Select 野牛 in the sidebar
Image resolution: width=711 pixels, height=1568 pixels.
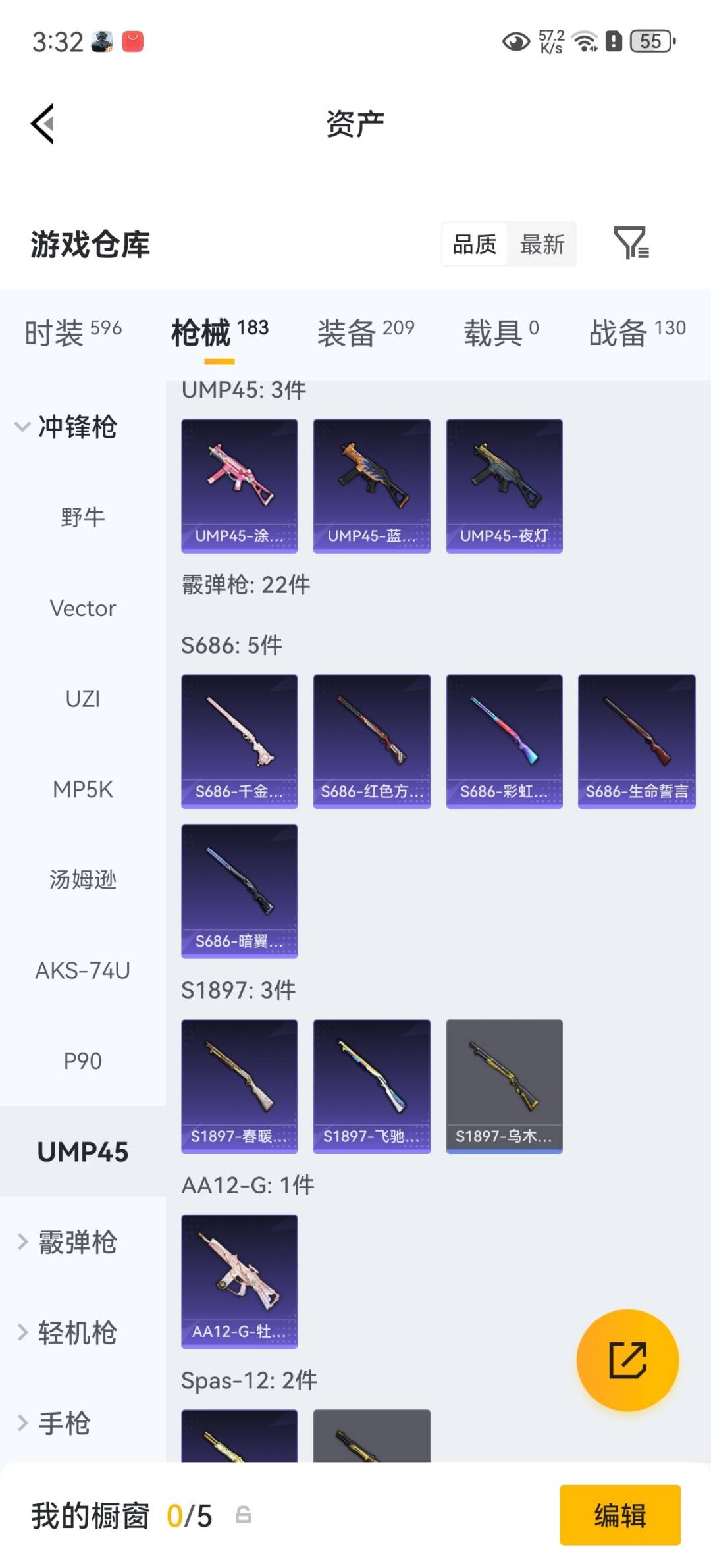(x=83, y=517)
